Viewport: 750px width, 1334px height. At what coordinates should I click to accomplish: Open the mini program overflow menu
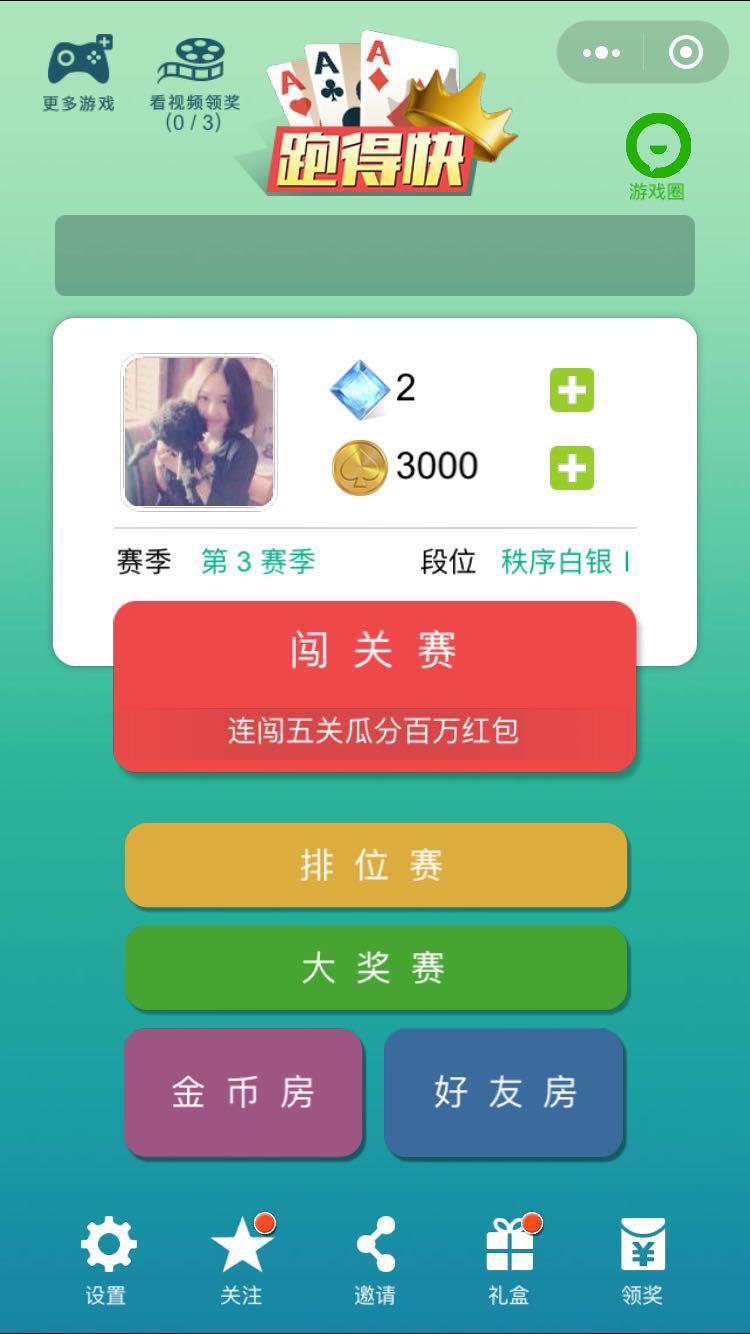tap(601, 53)
